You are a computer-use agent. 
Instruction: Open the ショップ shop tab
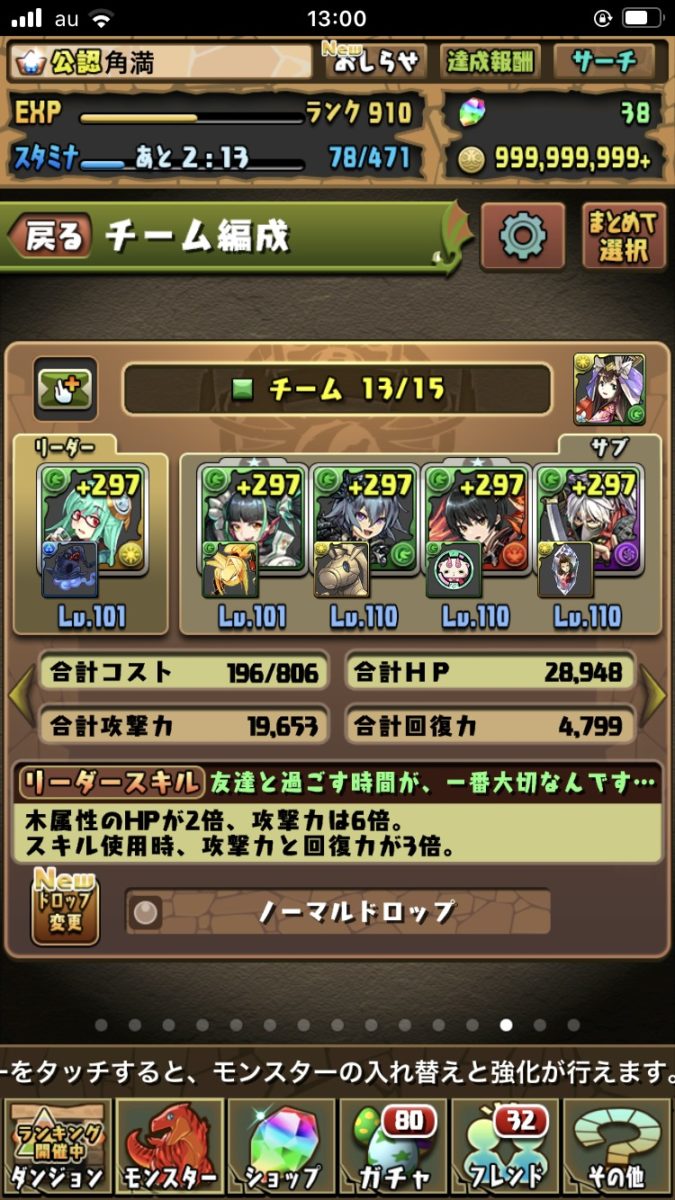pyautogui.click(x=283, y=1148)
